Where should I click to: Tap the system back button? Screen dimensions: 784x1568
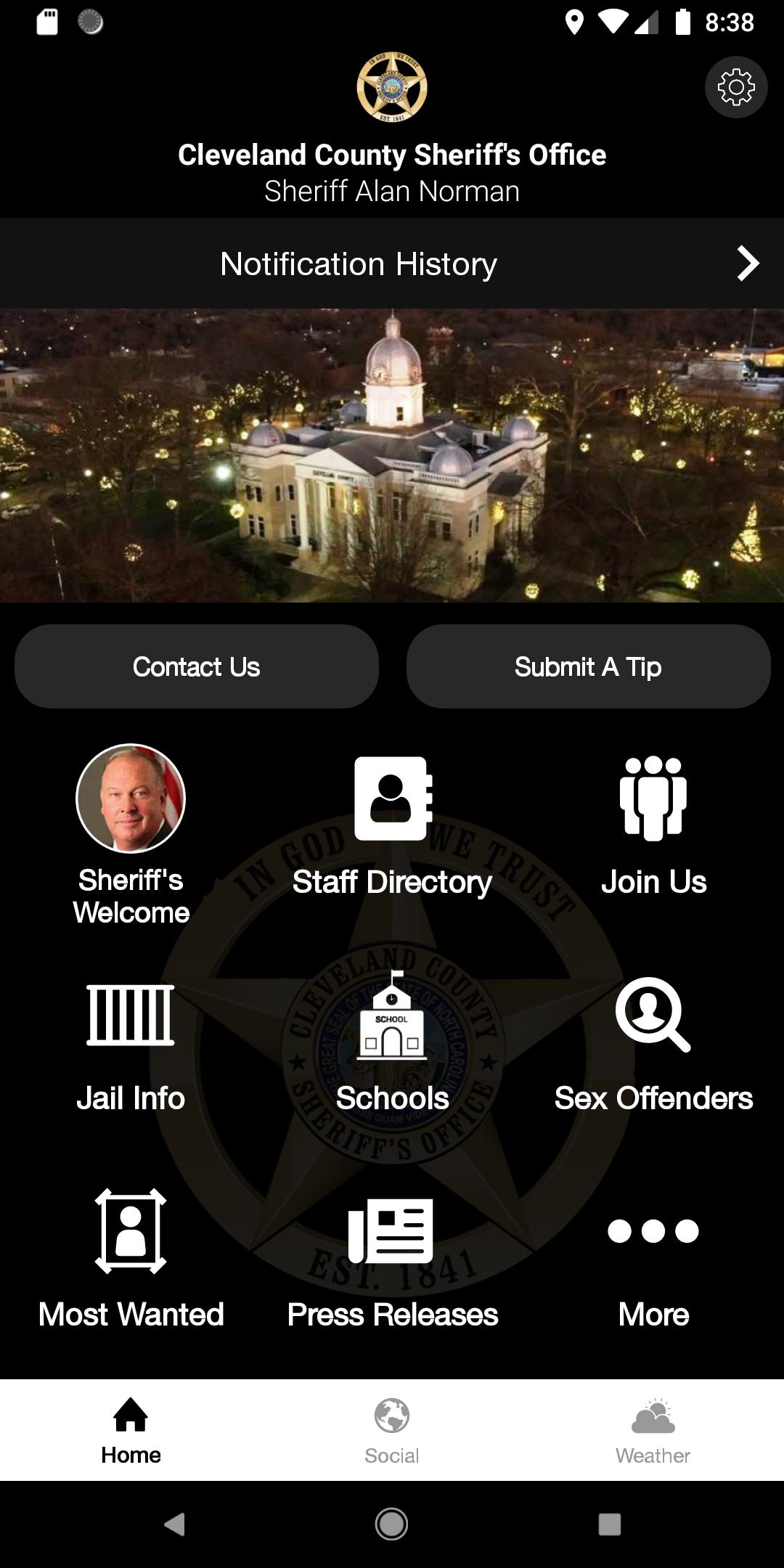[174, 1524]
